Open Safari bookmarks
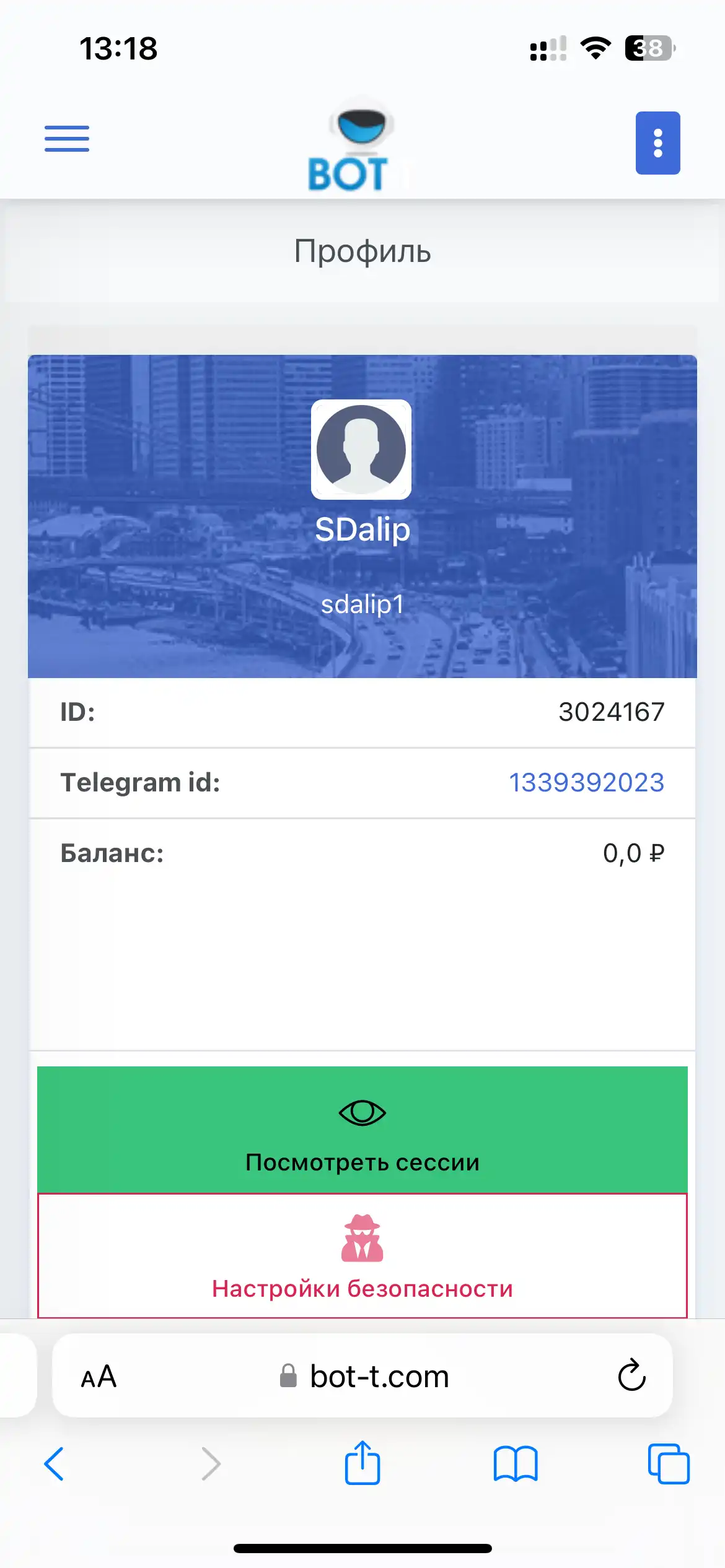Viewport: 725px width, 1568px height. tap(516, 1464)
